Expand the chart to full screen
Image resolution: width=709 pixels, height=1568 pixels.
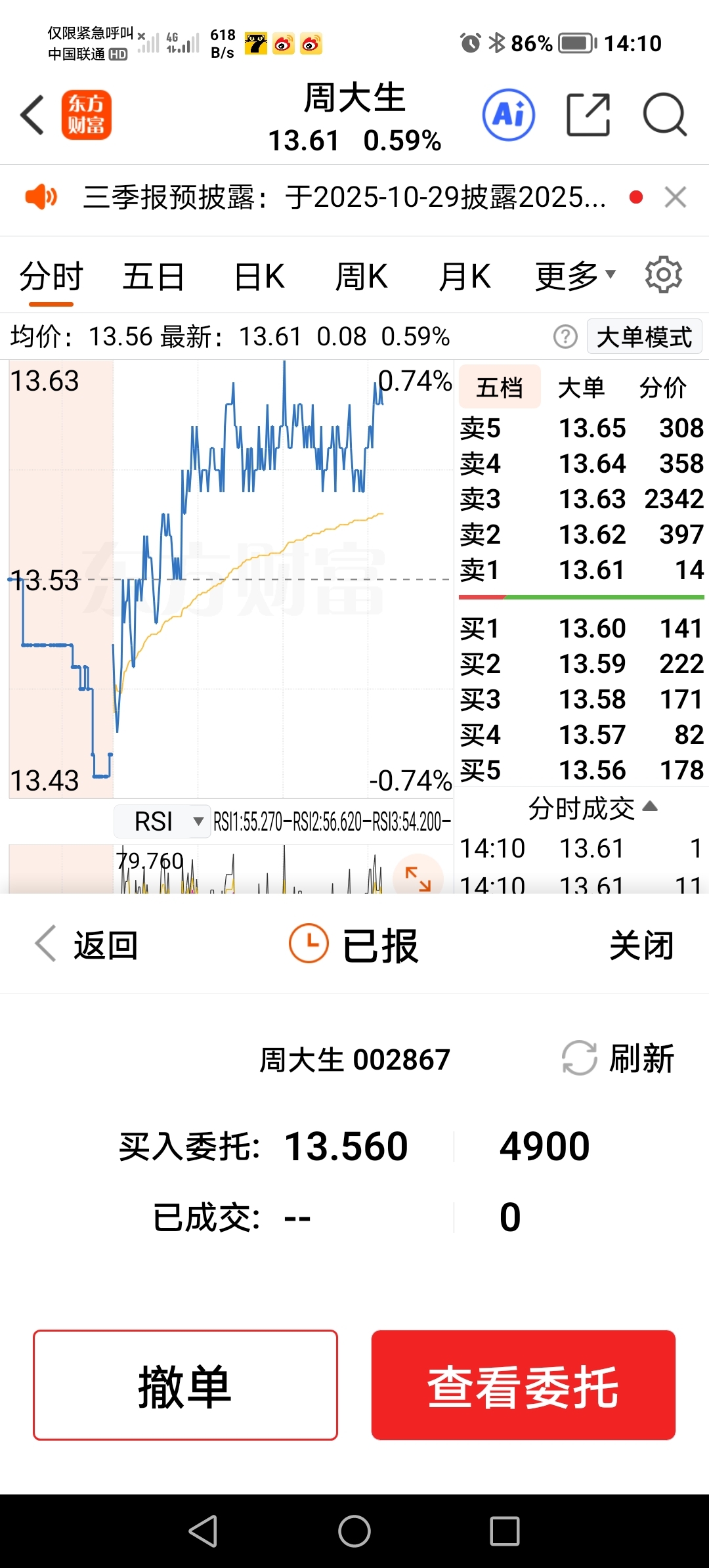click(418, 878)
